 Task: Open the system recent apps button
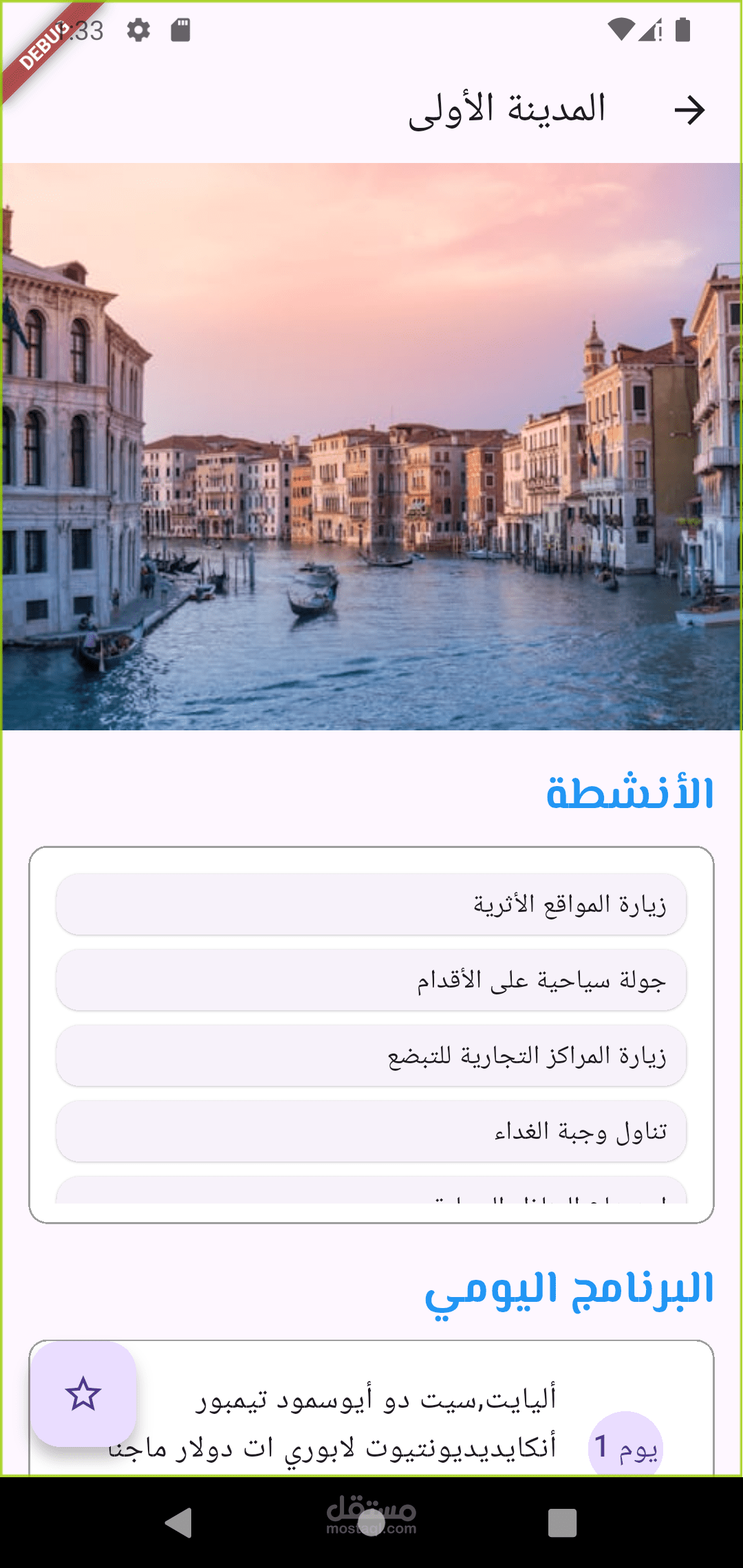(x=562, y=1523)
